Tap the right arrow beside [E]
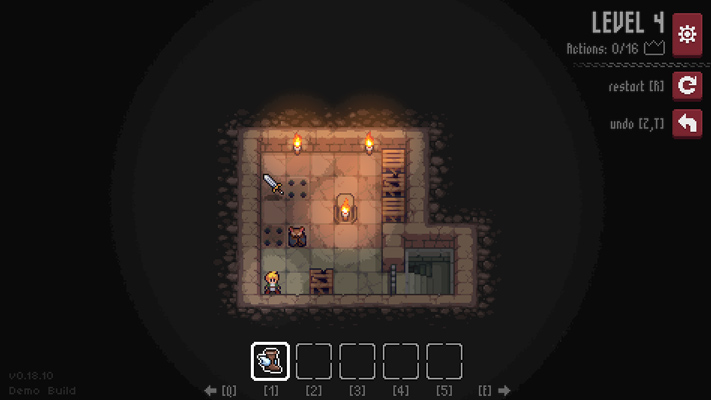The image size is (711, 400). (504, 390)
